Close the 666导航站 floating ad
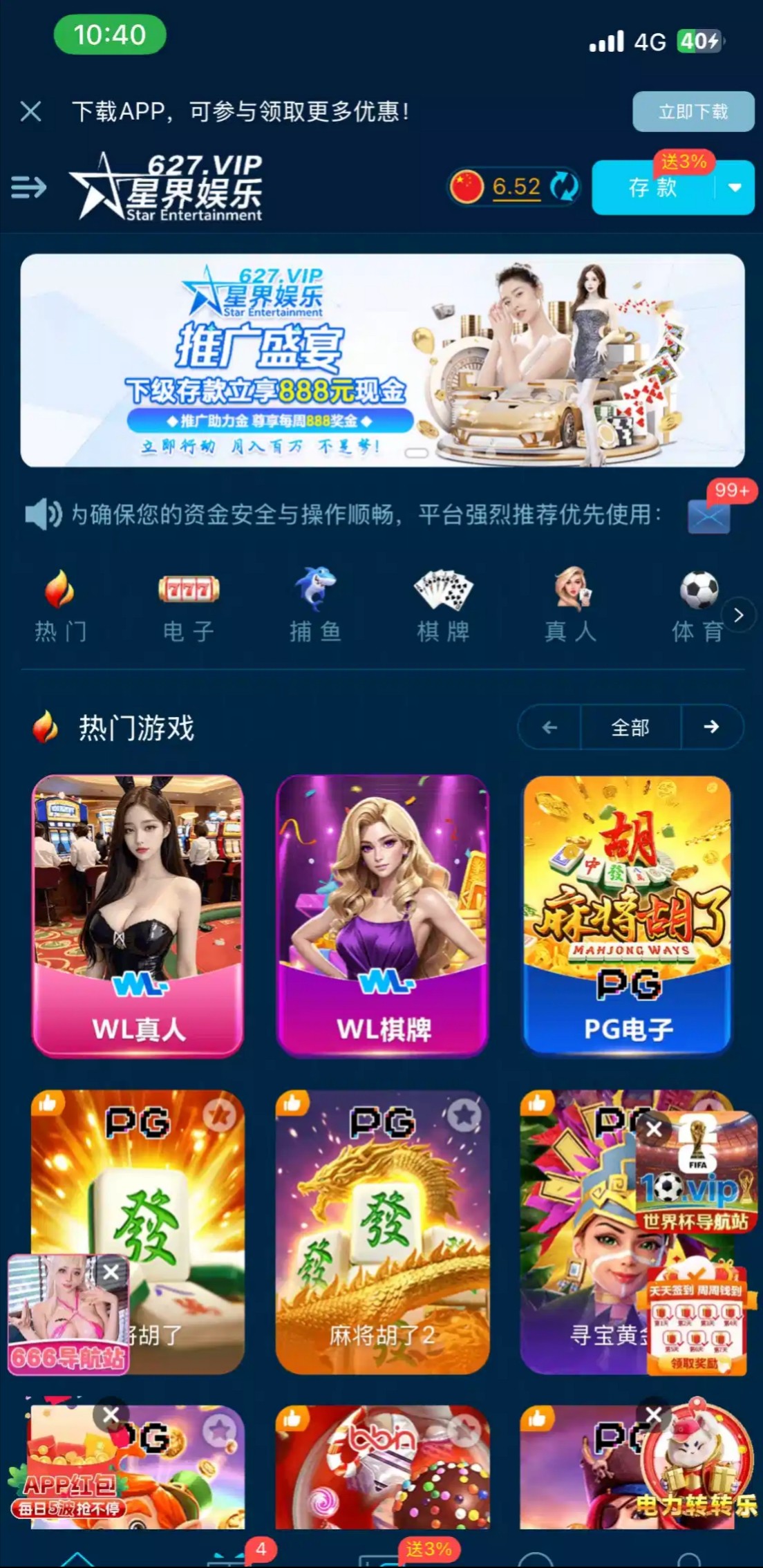 (111, 1271)
